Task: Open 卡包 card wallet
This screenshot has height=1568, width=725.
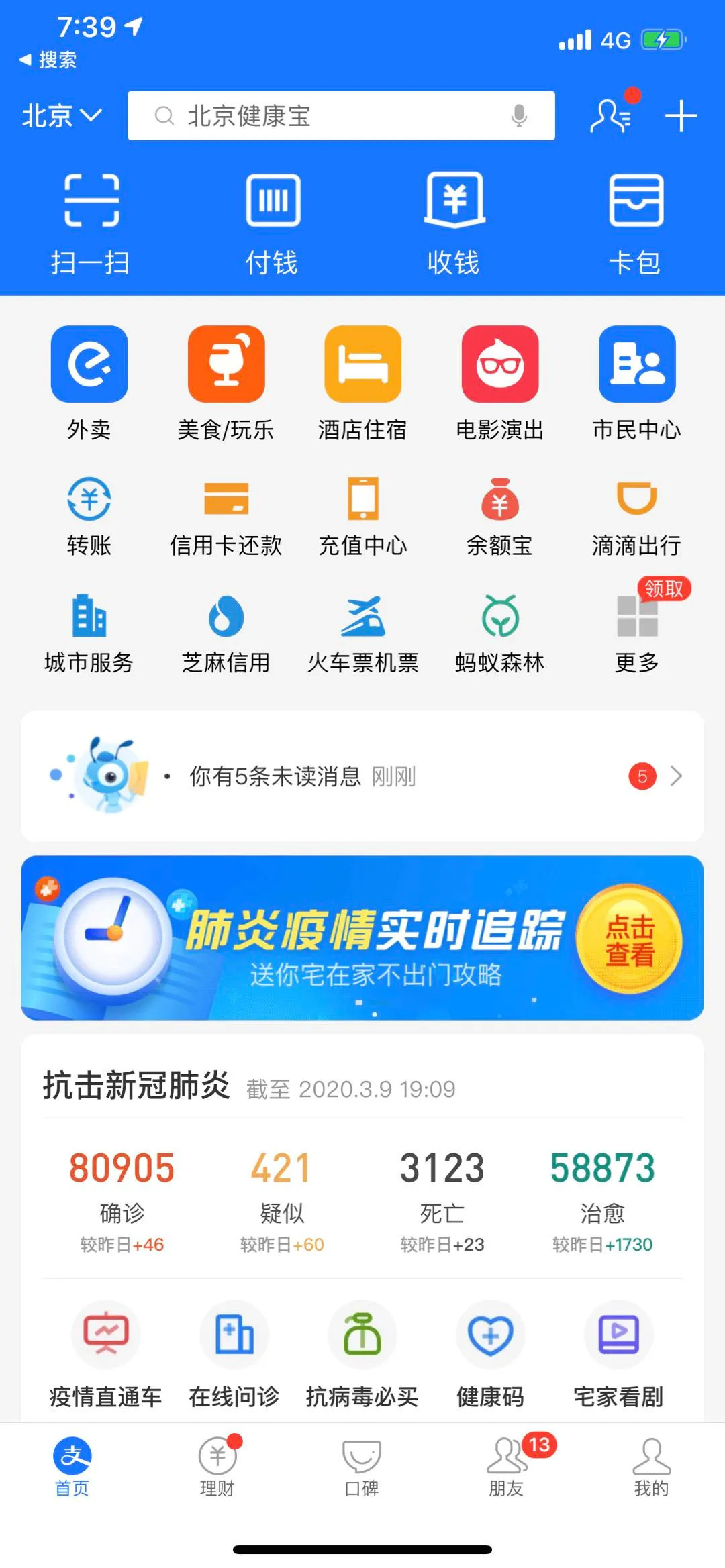Action: coord(636,225)
